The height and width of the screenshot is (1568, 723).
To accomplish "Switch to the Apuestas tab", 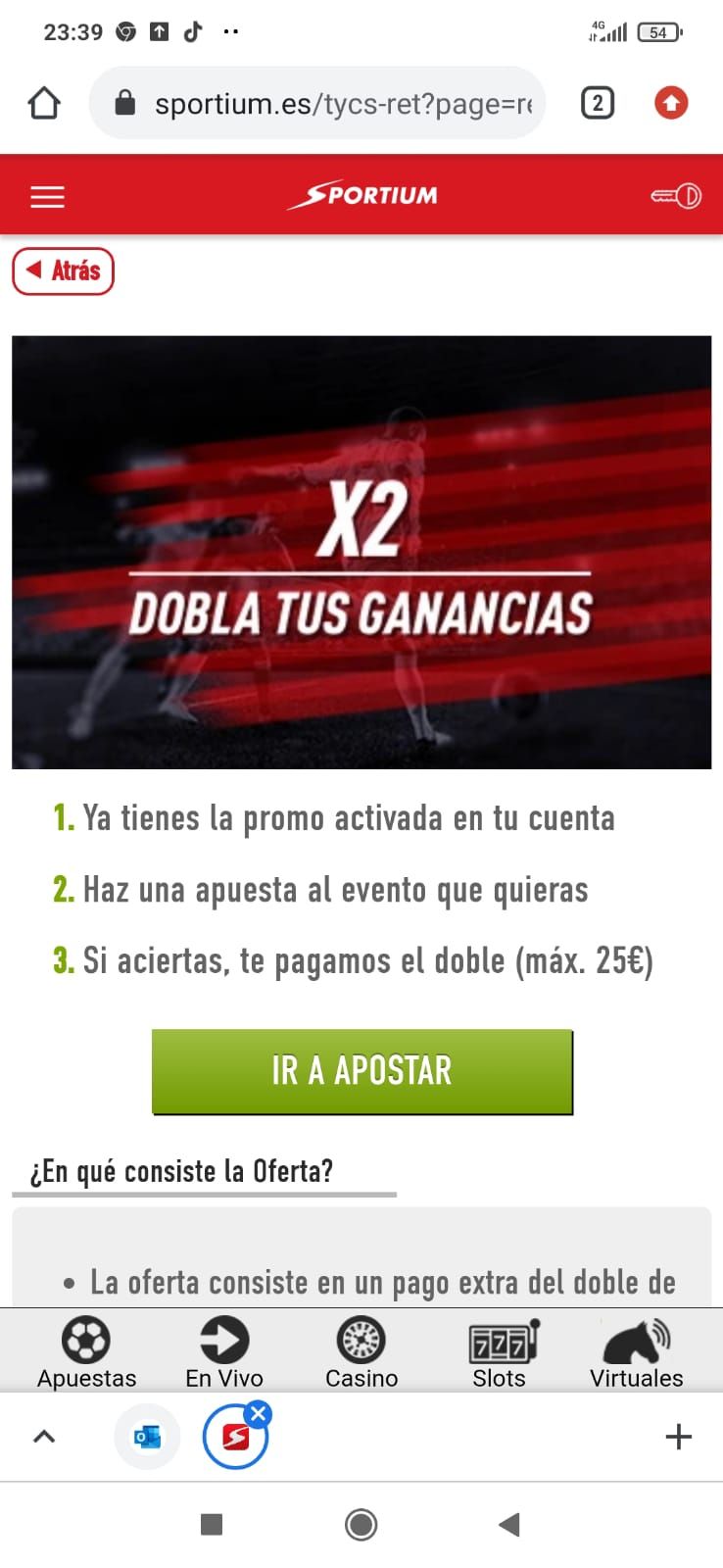I will point(86,1352).
